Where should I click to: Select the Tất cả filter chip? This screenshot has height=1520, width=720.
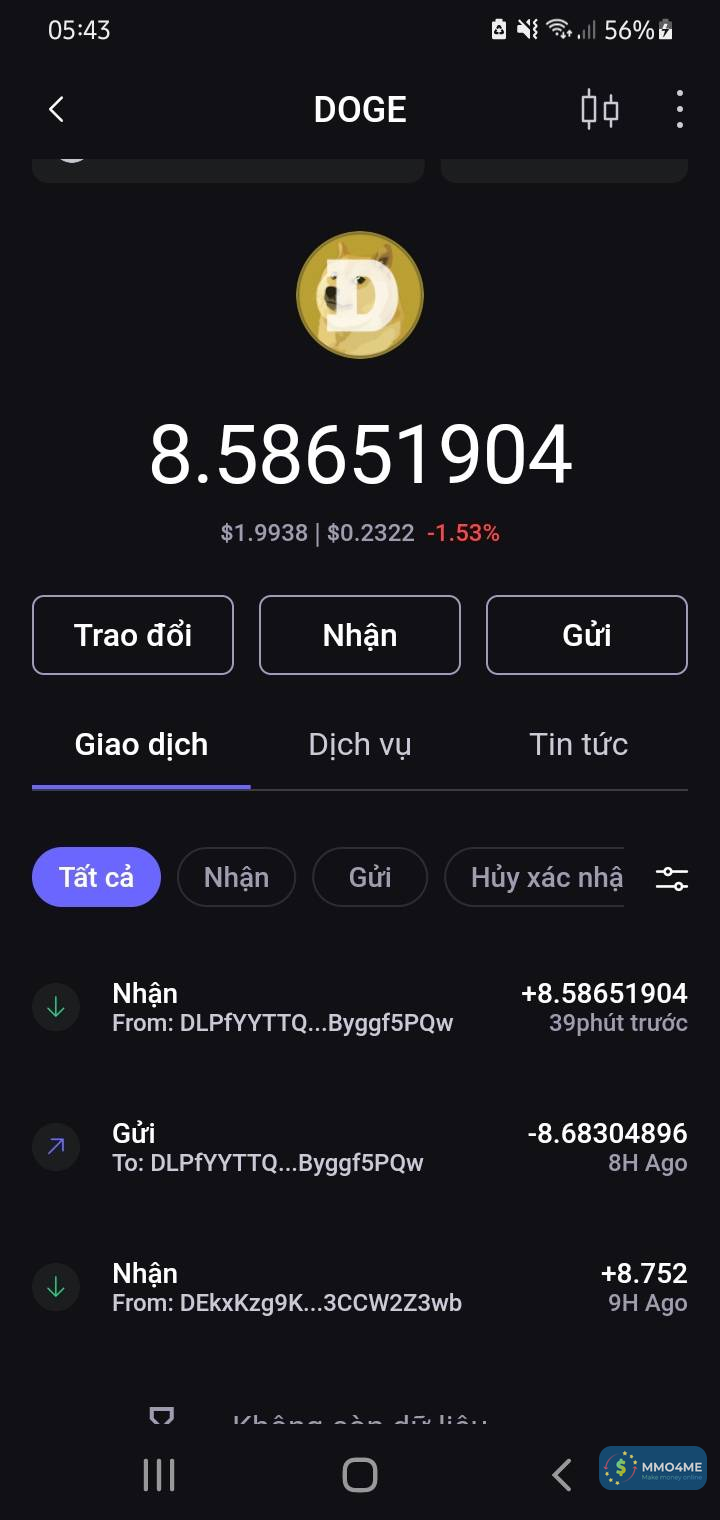96,877
